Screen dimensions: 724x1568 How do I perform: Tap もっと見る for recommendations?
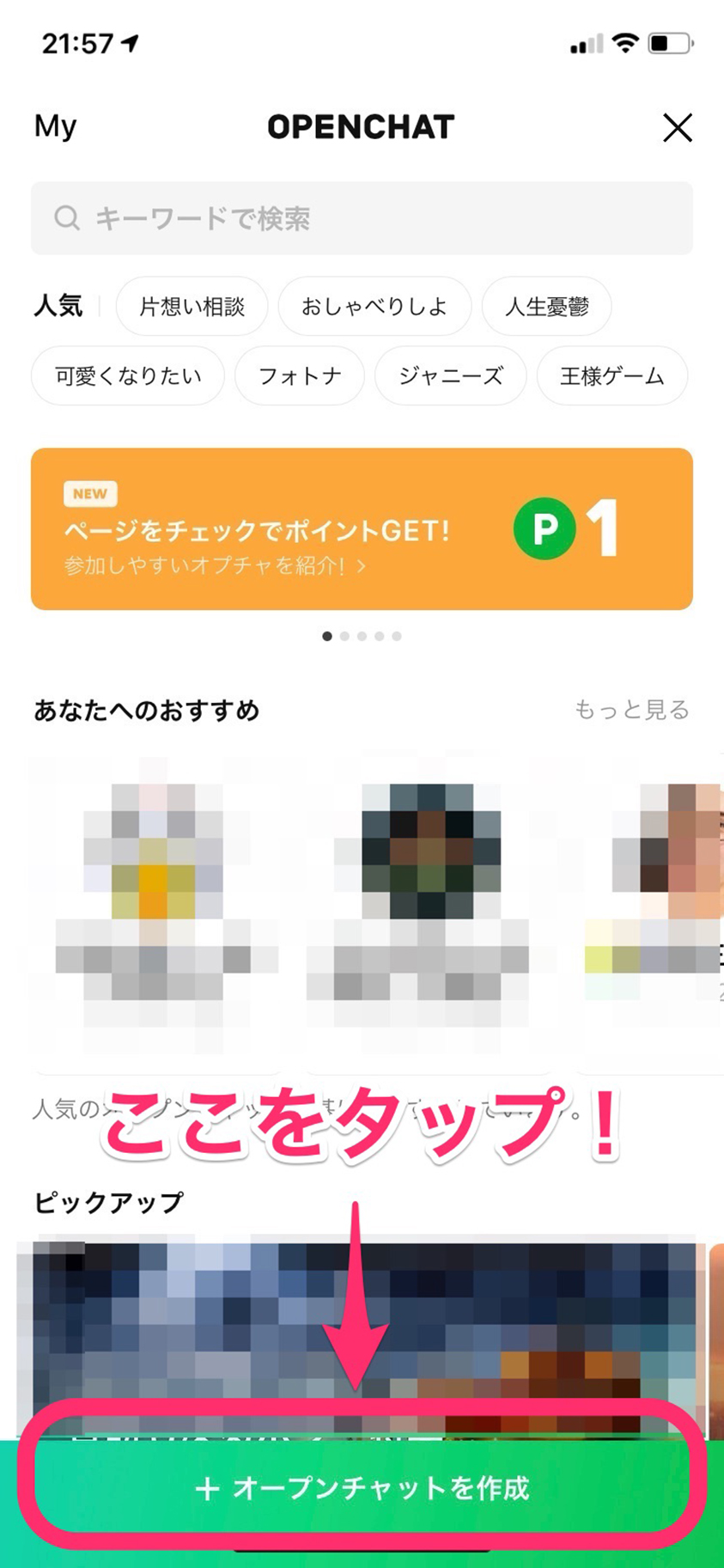pyautogui.click(x=631, y=710)
